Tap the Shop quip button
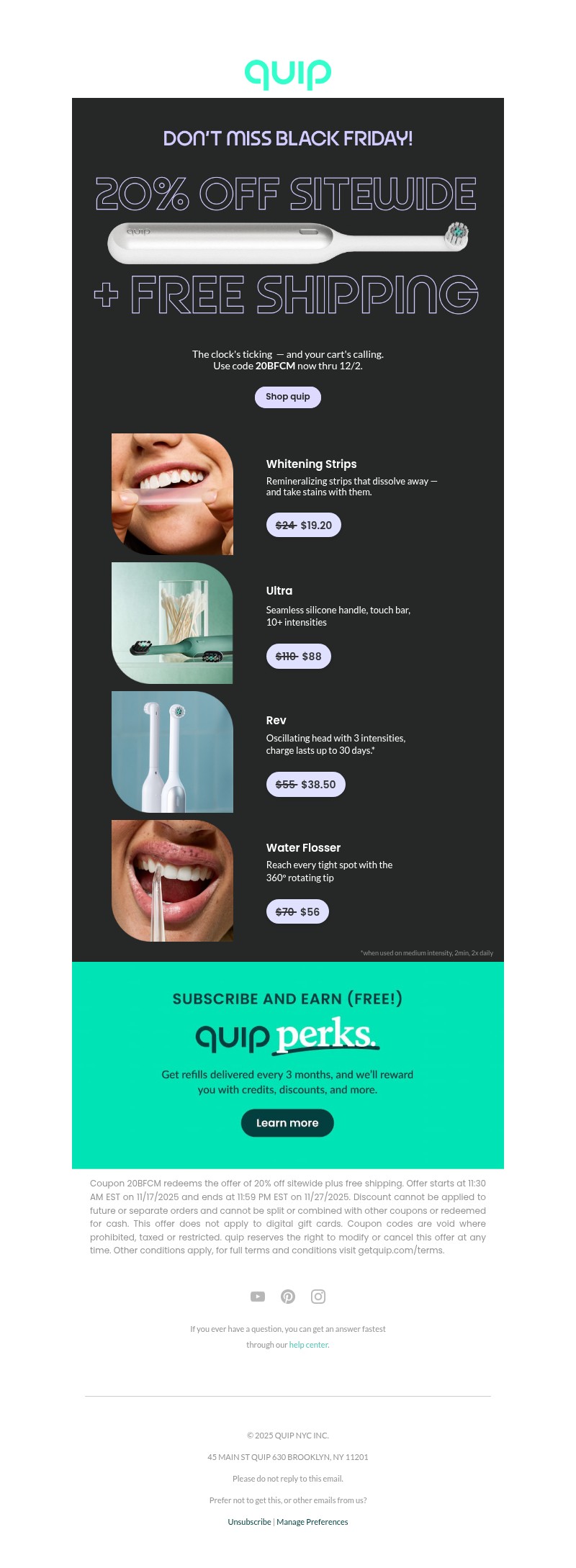576x1568 pixels. point(288,397)
